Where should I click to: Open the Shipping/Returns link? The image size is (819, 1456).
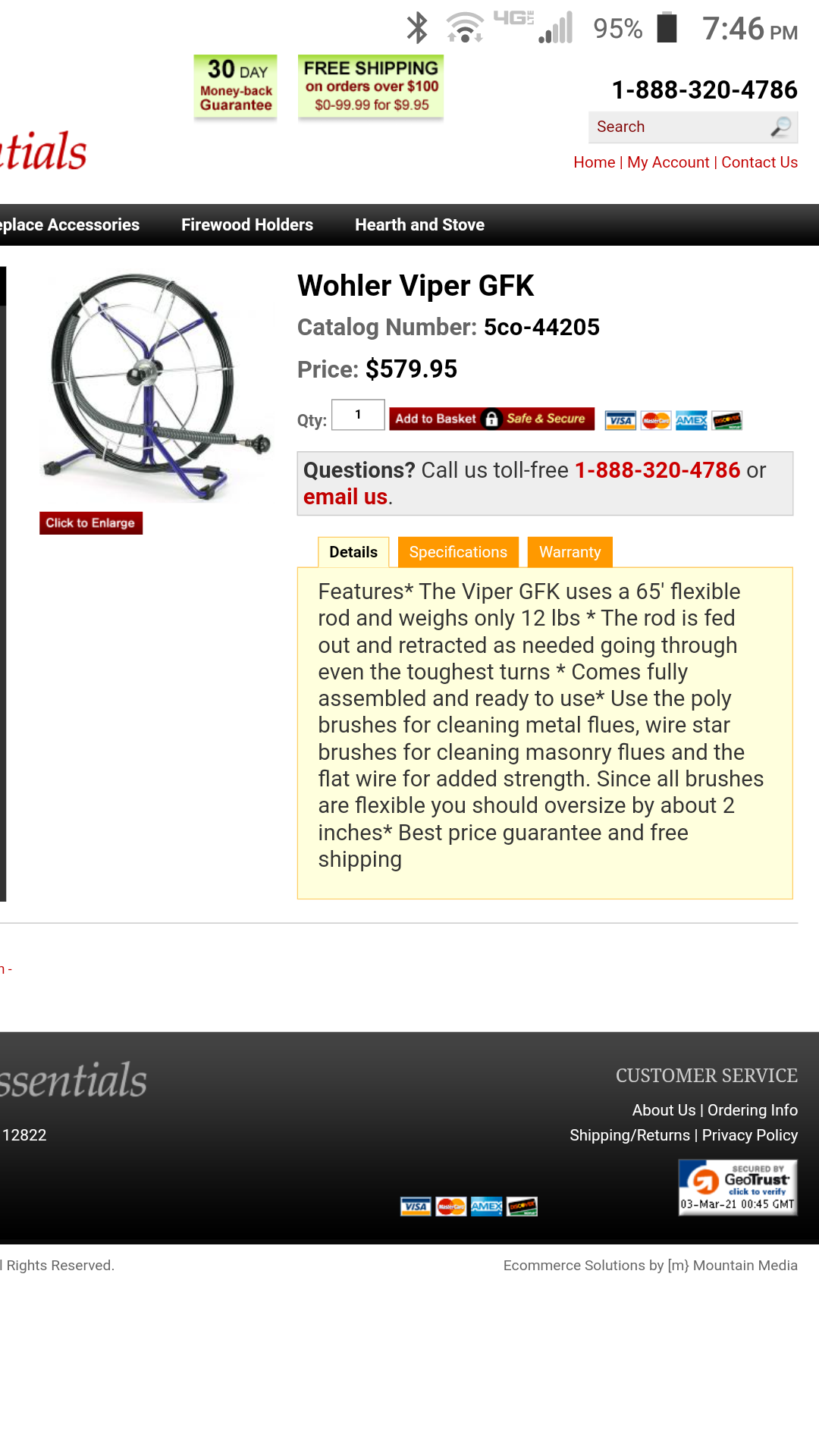(x=629, y=1135)
